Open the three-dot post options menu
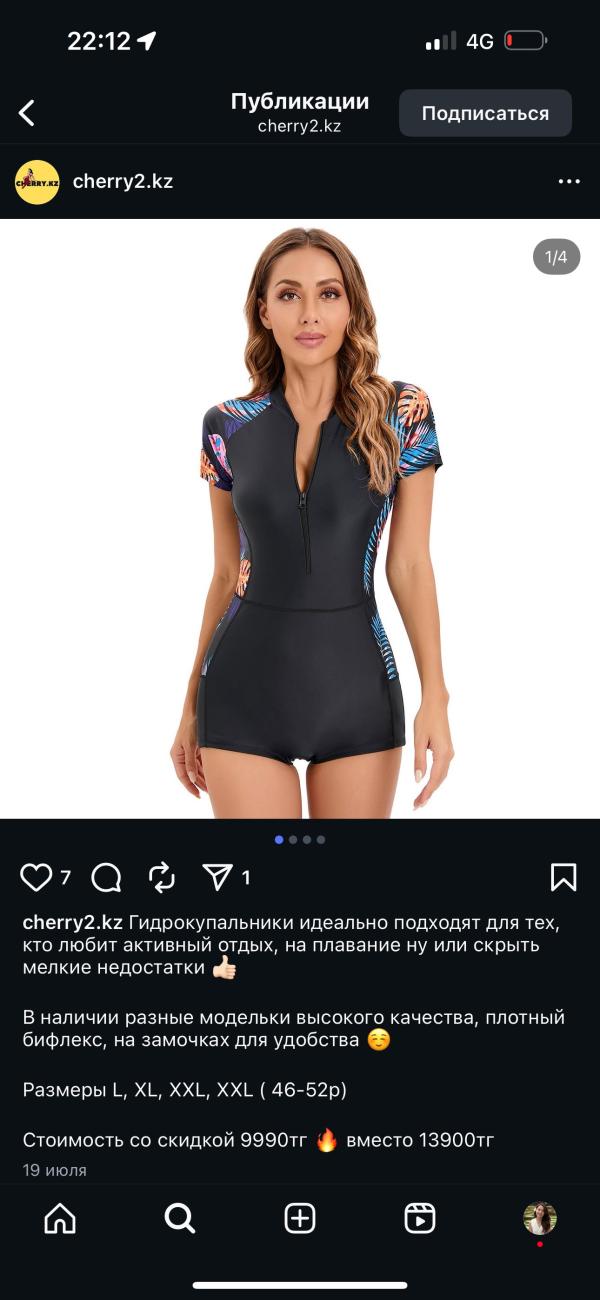Viewport: 600px width, 1300px height. (x=569, y=181)
